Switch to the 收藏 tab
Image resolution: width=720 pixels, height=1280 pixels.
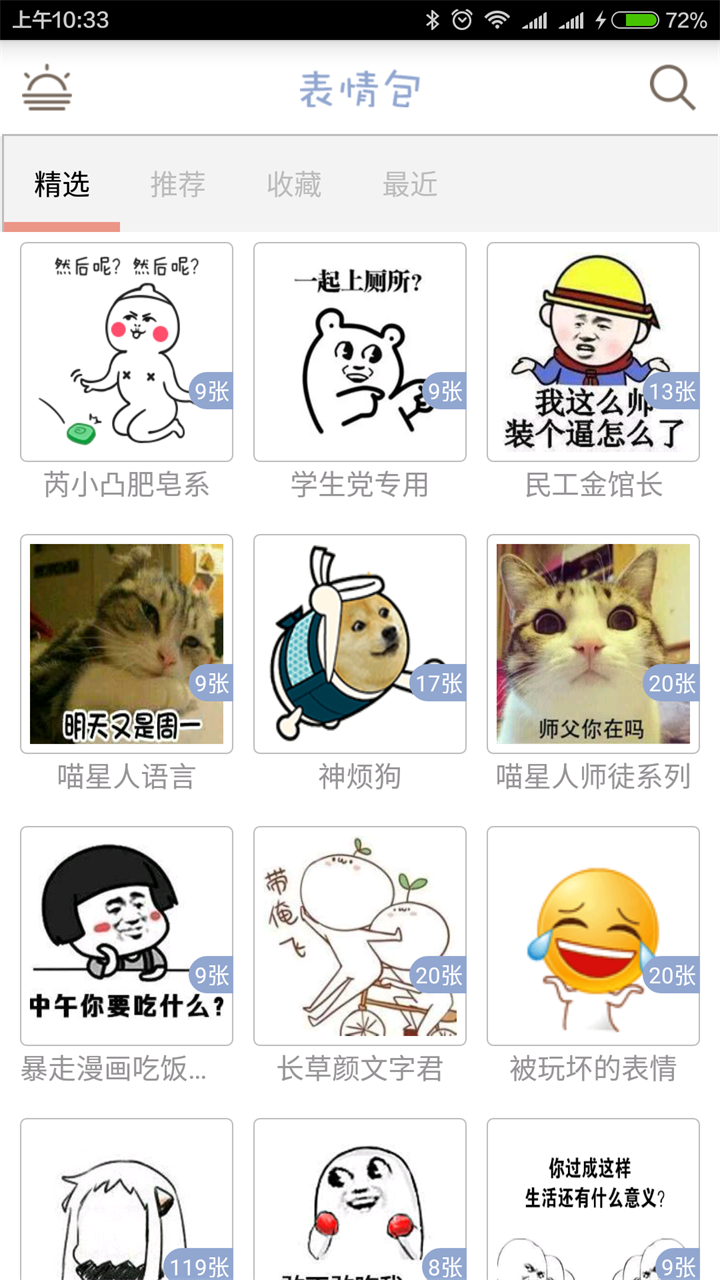click(x=293, y=186)
